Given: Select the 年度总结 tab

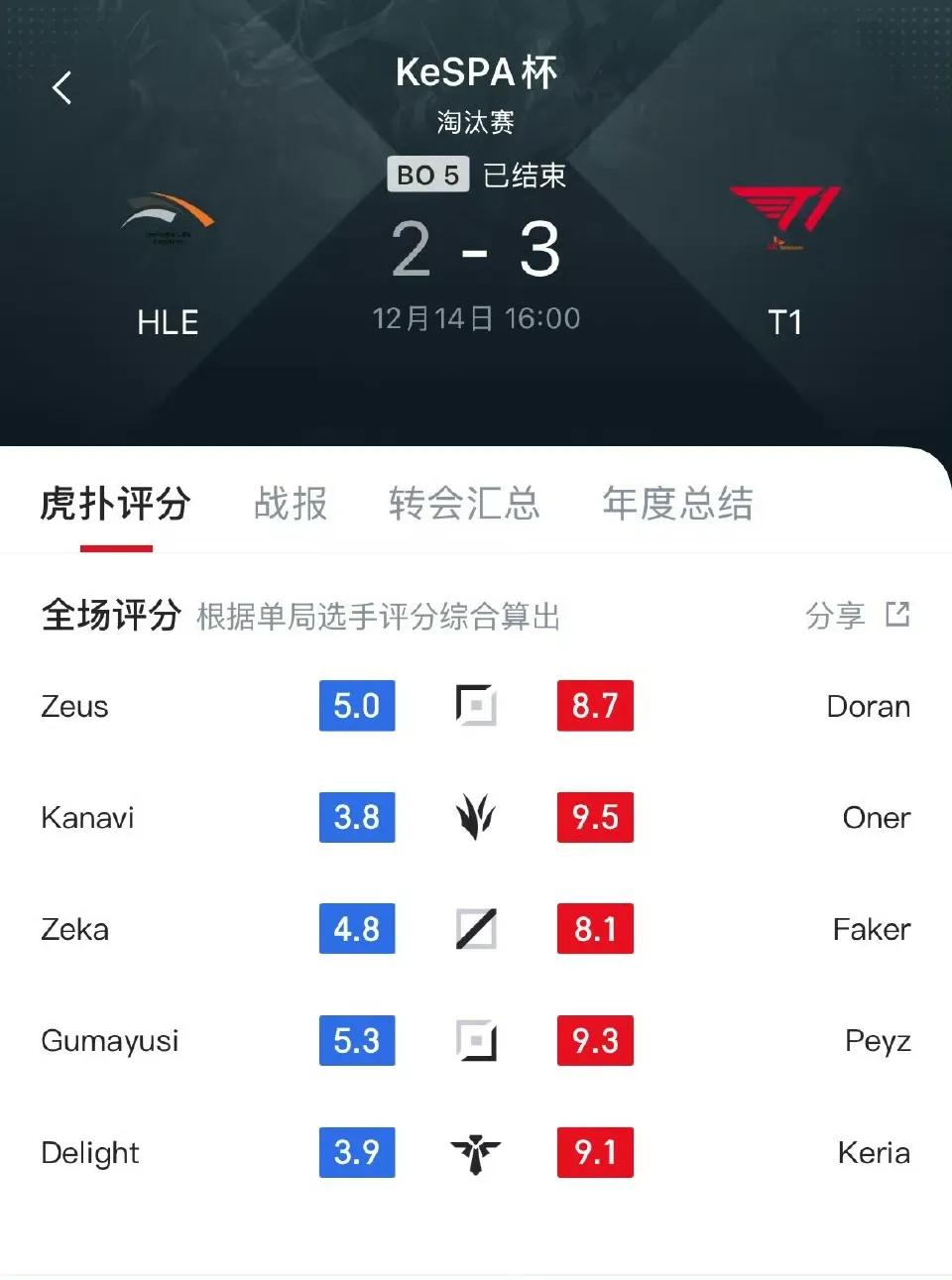Looking at the screenshot, I should click(677, 504).
